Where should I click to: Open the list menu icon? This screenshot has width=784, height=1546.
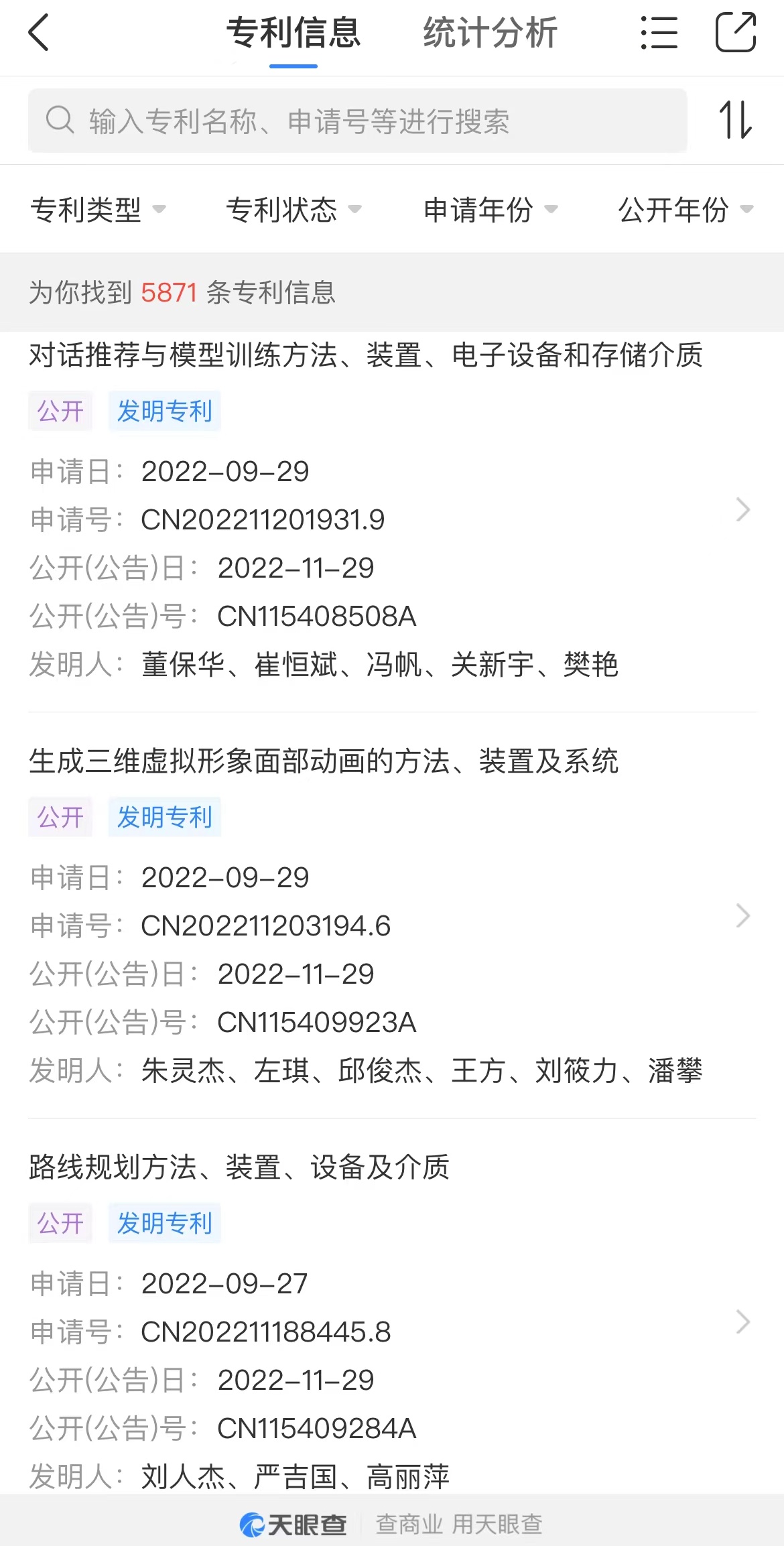[x=659, y=33]
